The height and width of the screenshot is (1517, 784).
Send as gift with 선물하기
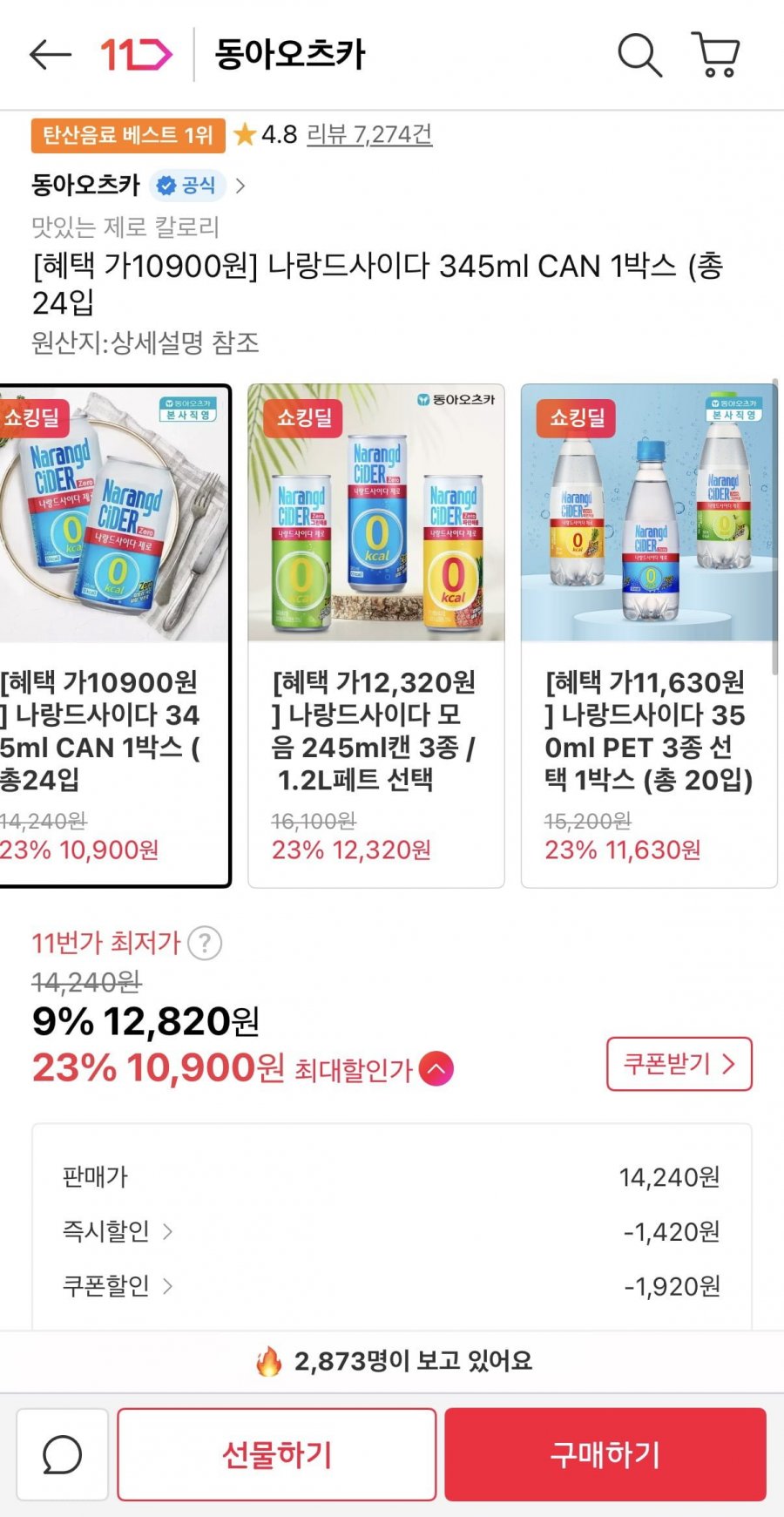click(277, 1454)
